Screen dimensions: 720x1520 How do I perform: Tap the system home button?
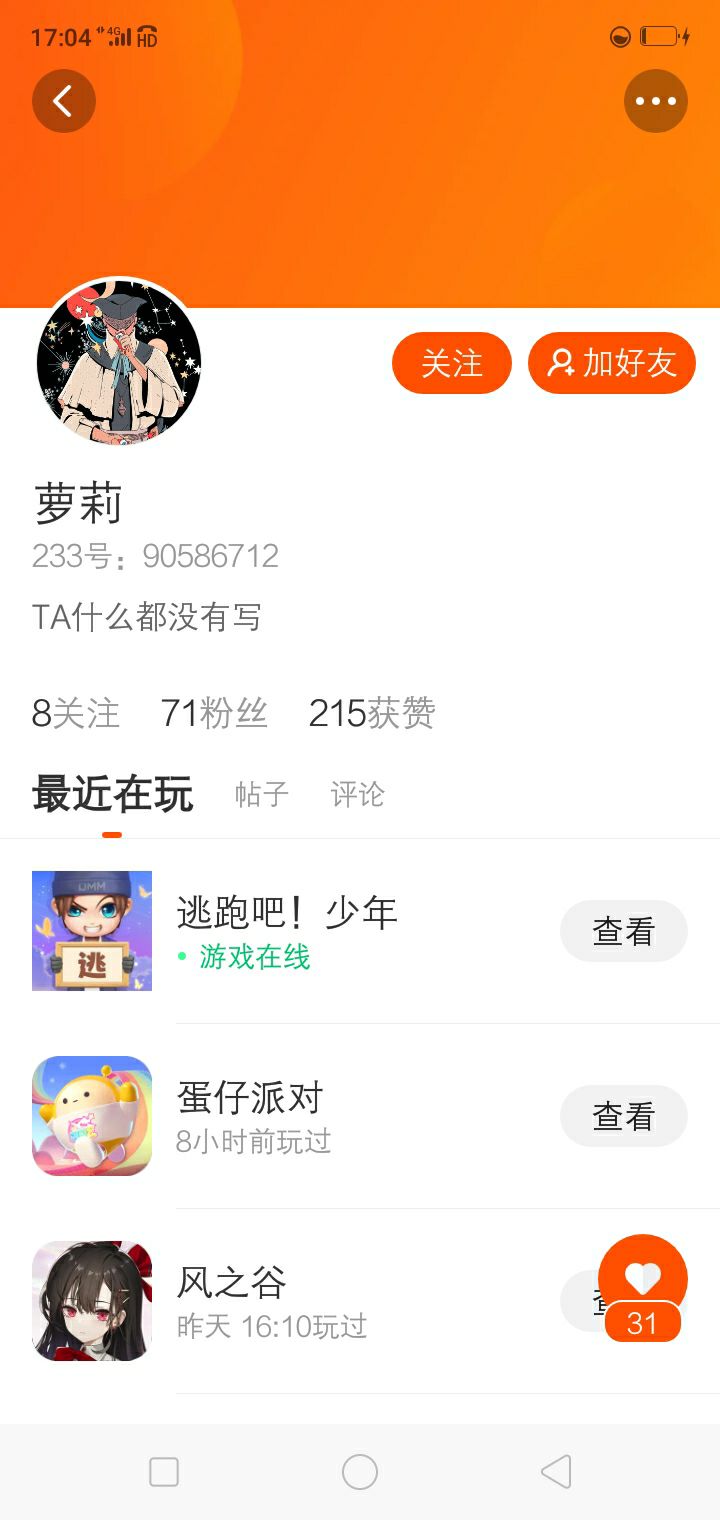[360, 1472]
